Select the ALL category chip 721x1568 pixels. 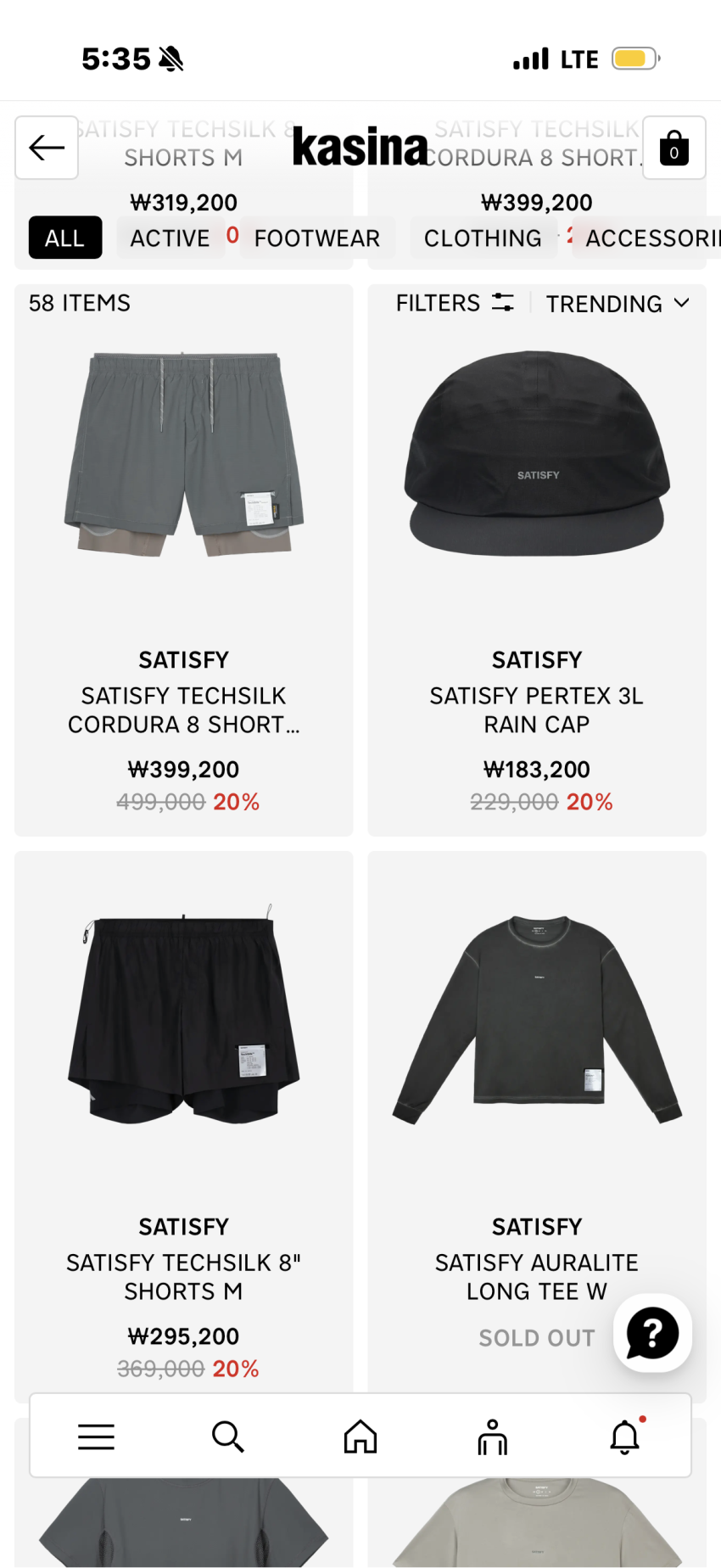[x=65, y=238]
